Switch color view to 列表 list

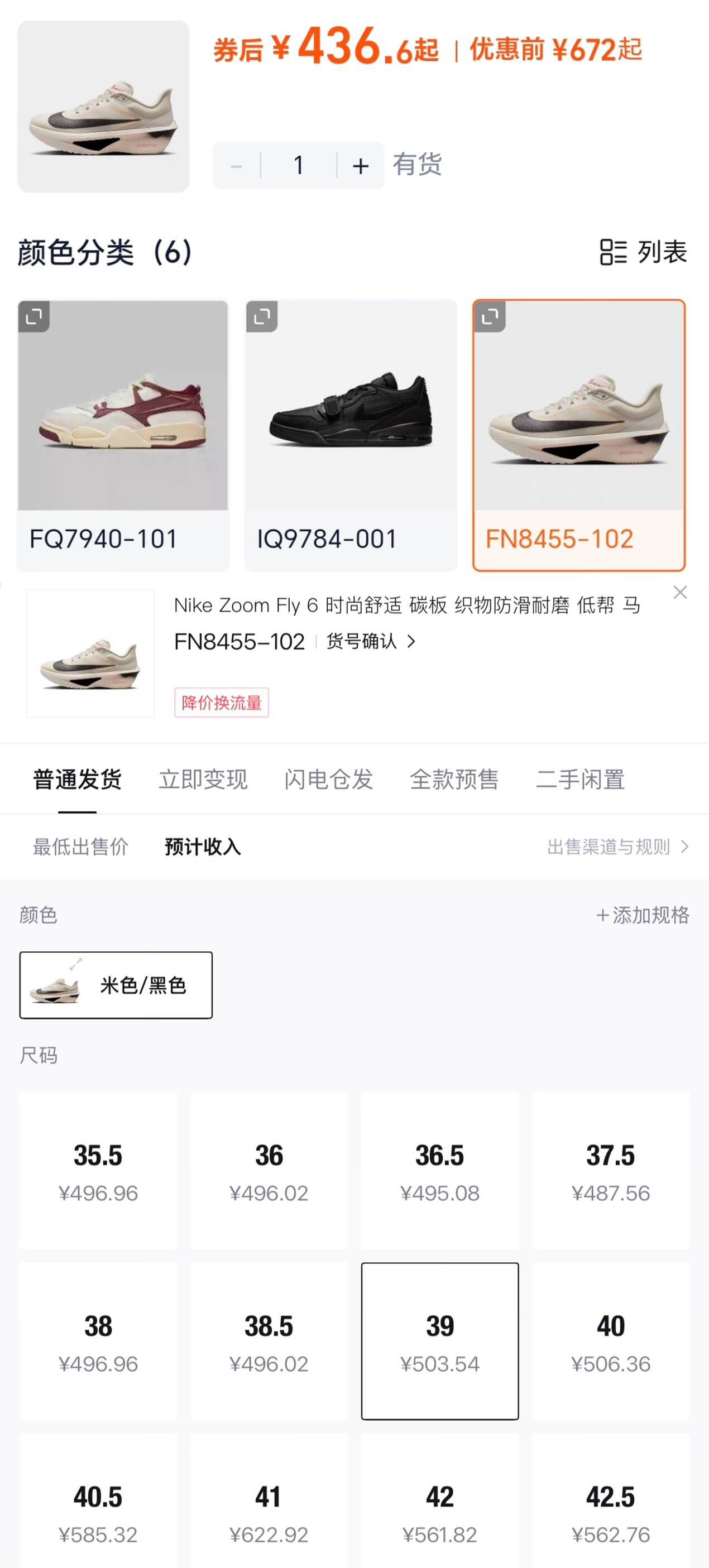(x=643, y=252)
